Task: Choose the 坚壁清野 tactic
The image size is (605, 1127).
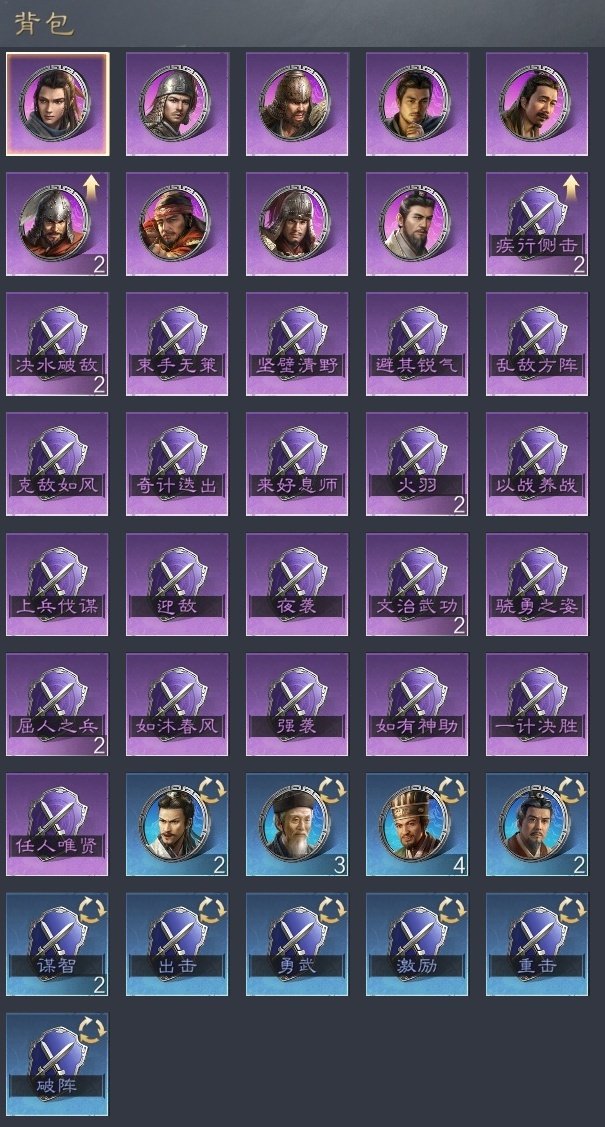Action: 297,344
